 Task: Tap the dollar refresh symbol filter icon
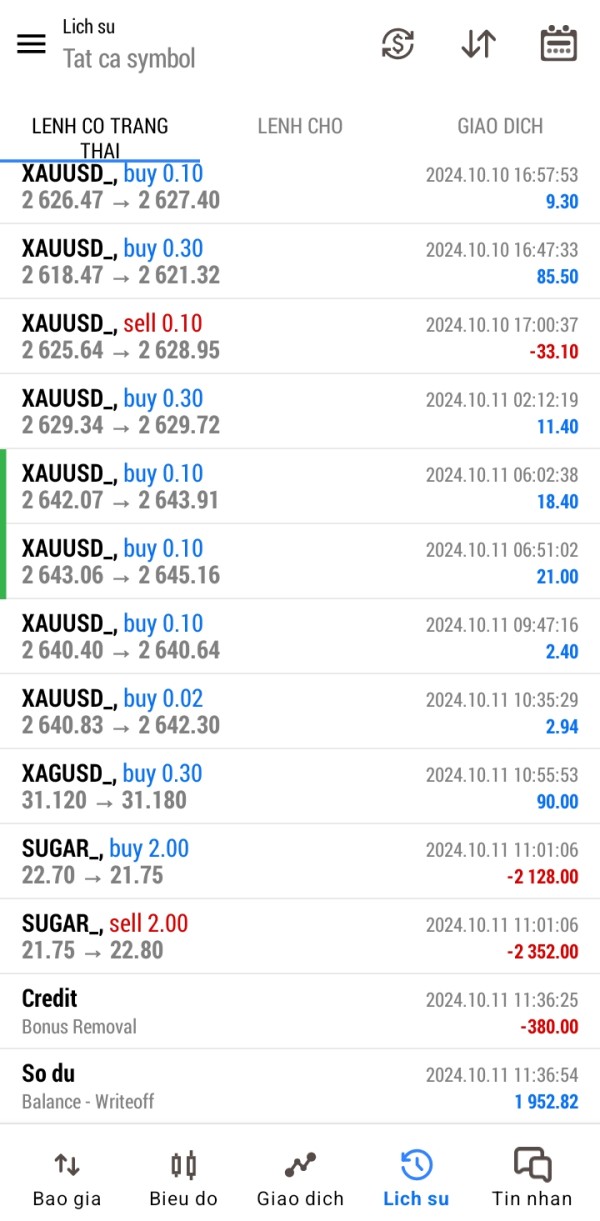pyautogui.click(x=398, y=44)
